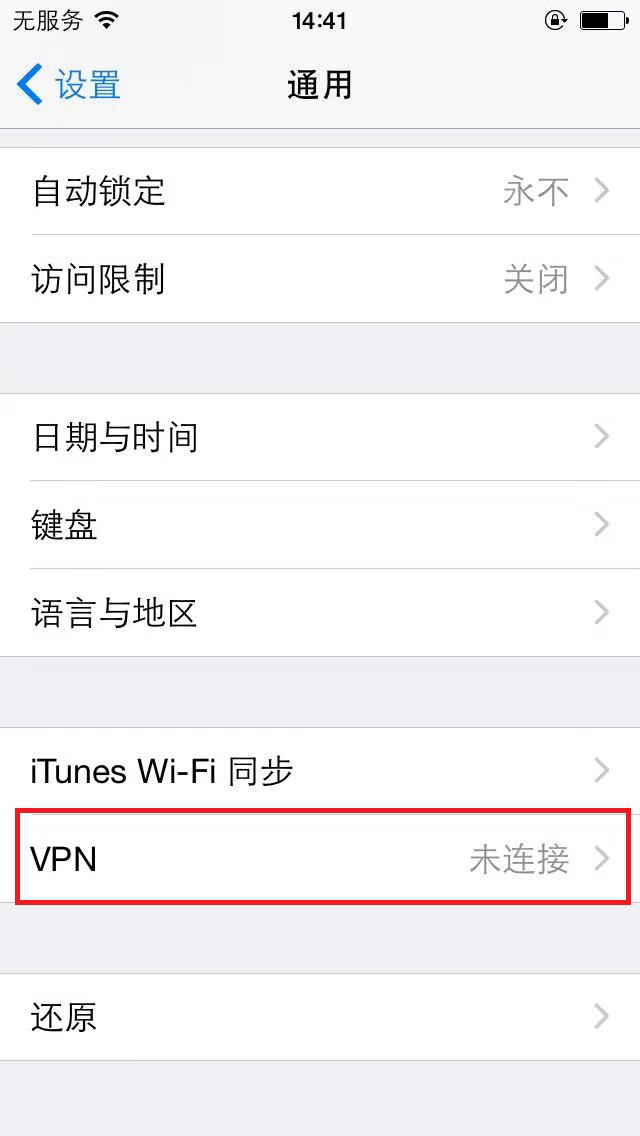640x1136 pixels.
Task: Open VPN settings row
Action: (x=320, y=859)
